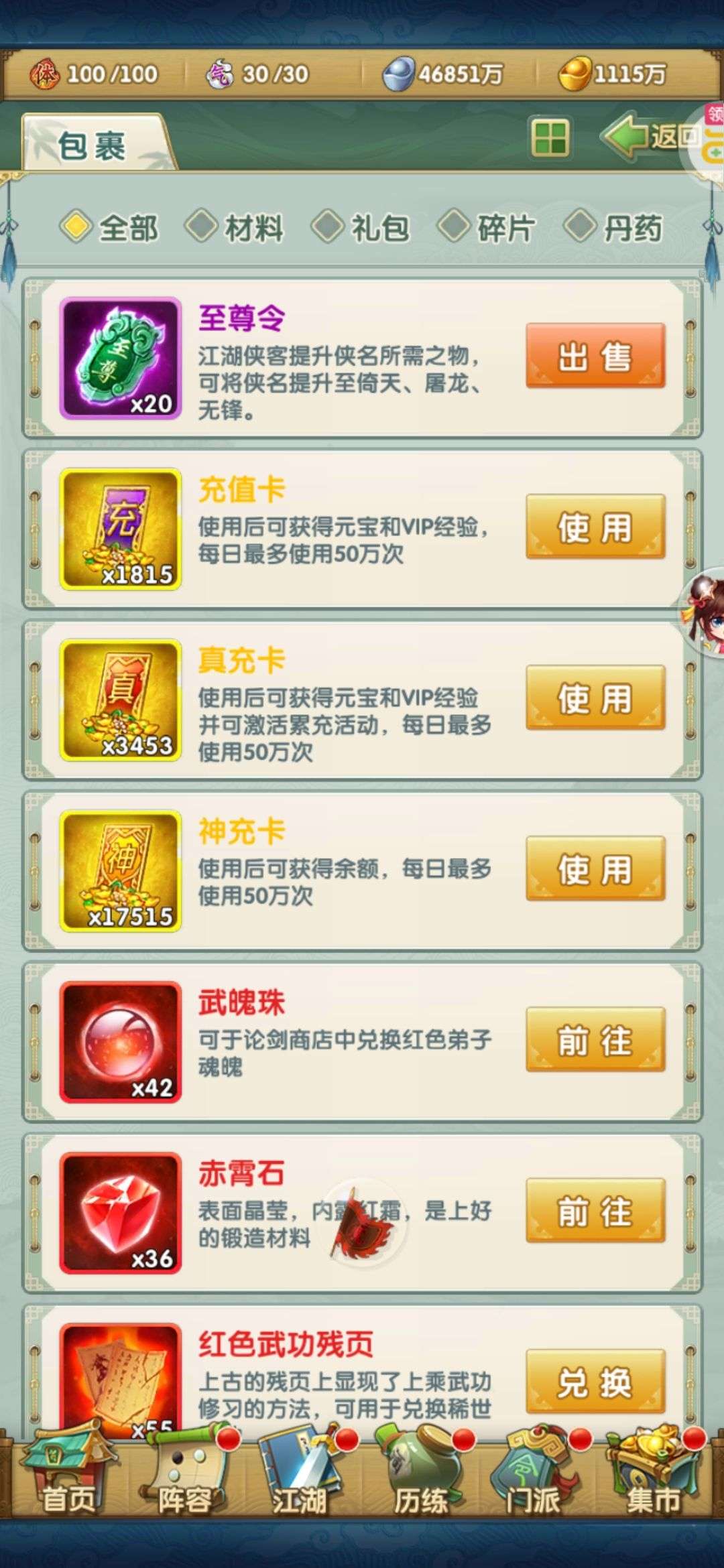The image size is (724, 1568).
Task: Filter the inventory by 材料
Action: tap(235, 227)
